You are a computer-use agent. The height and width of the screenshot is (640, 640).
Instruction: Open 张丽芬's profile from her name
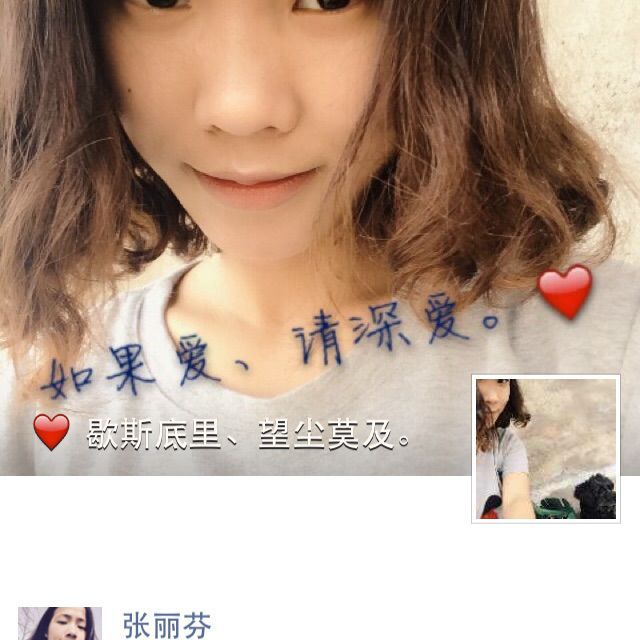pos(167,626)
